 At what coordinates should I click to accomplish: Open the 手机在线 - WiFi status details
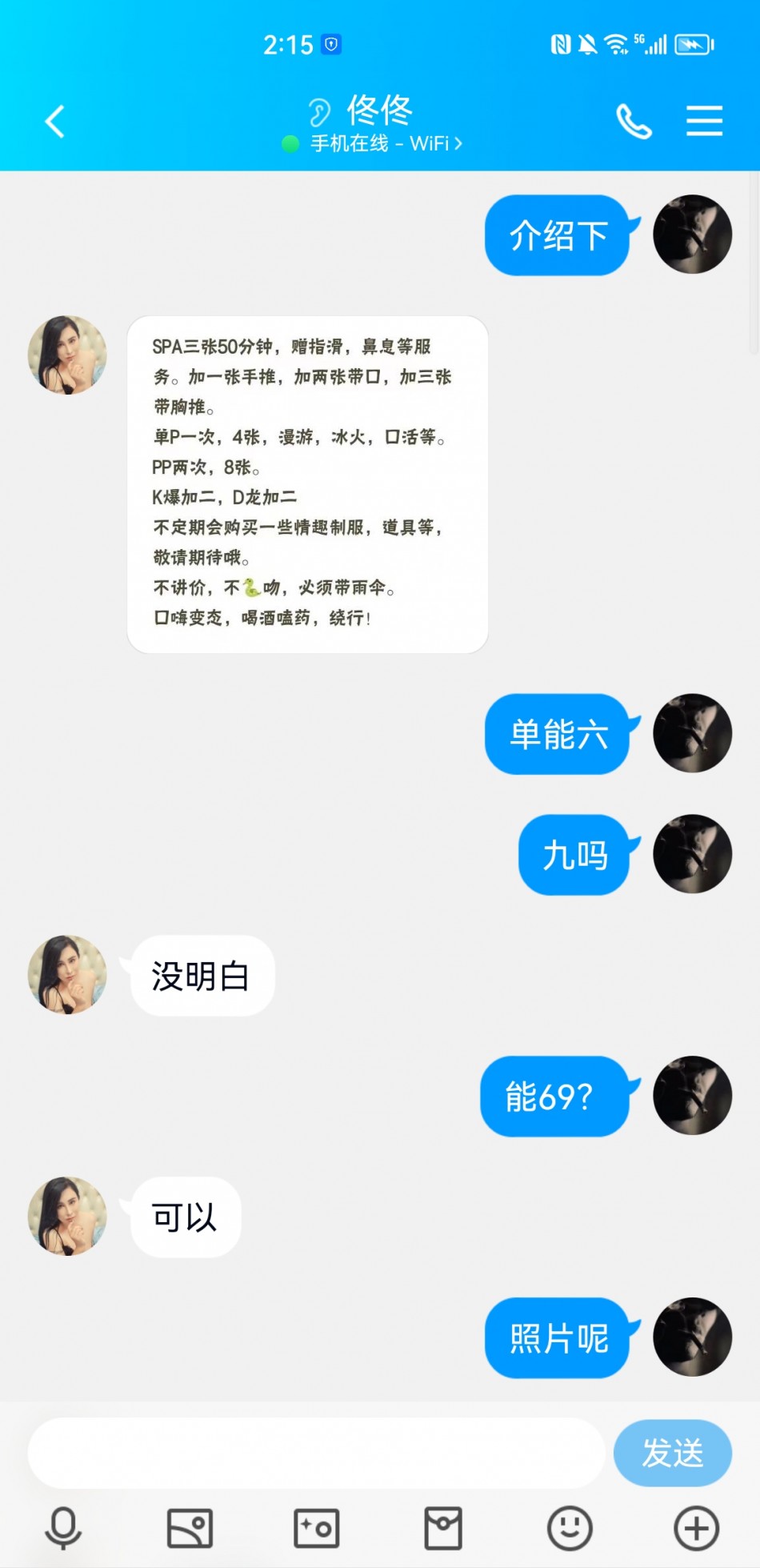coord(386,144)
